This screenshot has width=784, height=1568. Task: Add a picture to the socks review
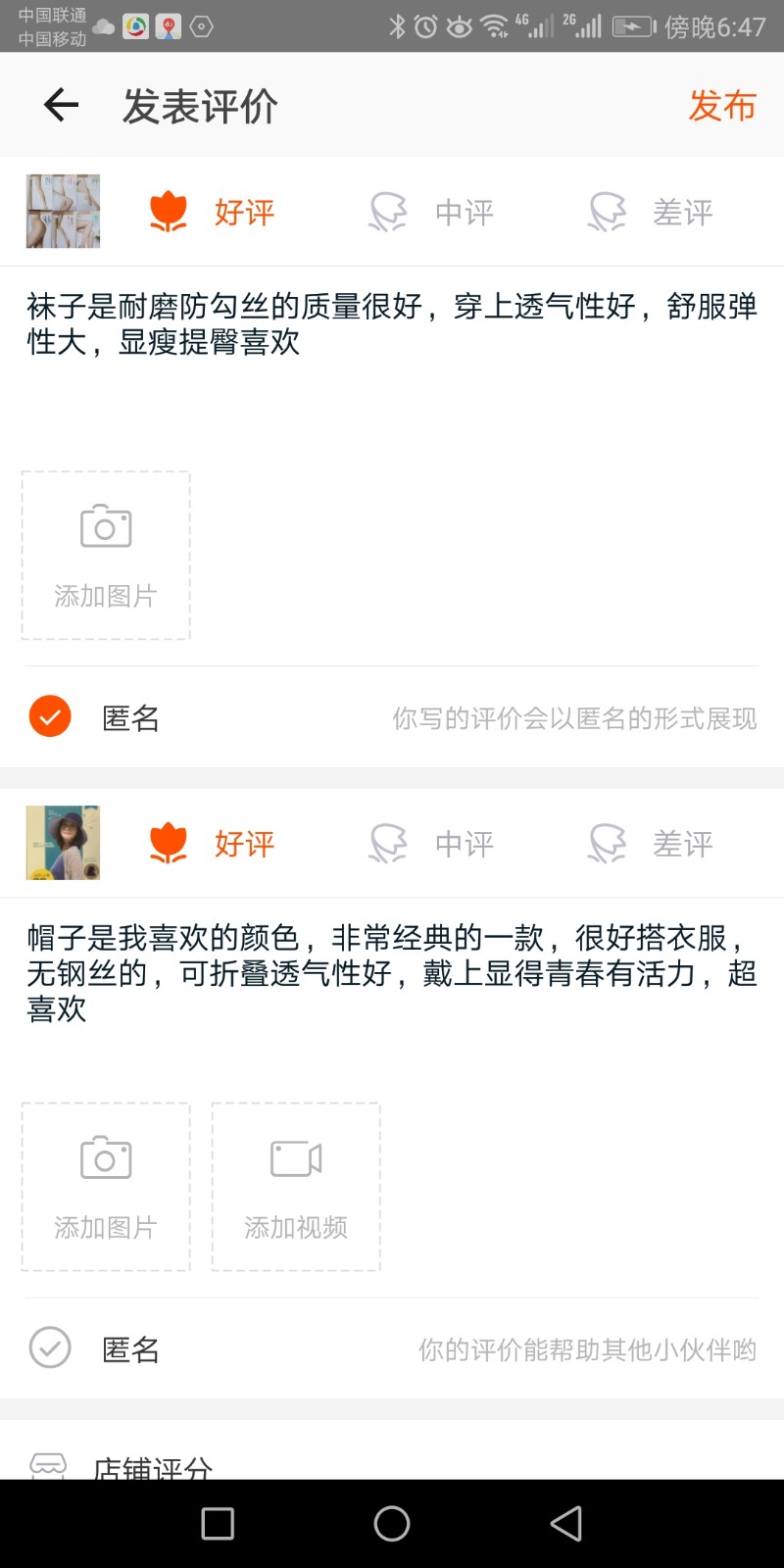click(106, 556)
